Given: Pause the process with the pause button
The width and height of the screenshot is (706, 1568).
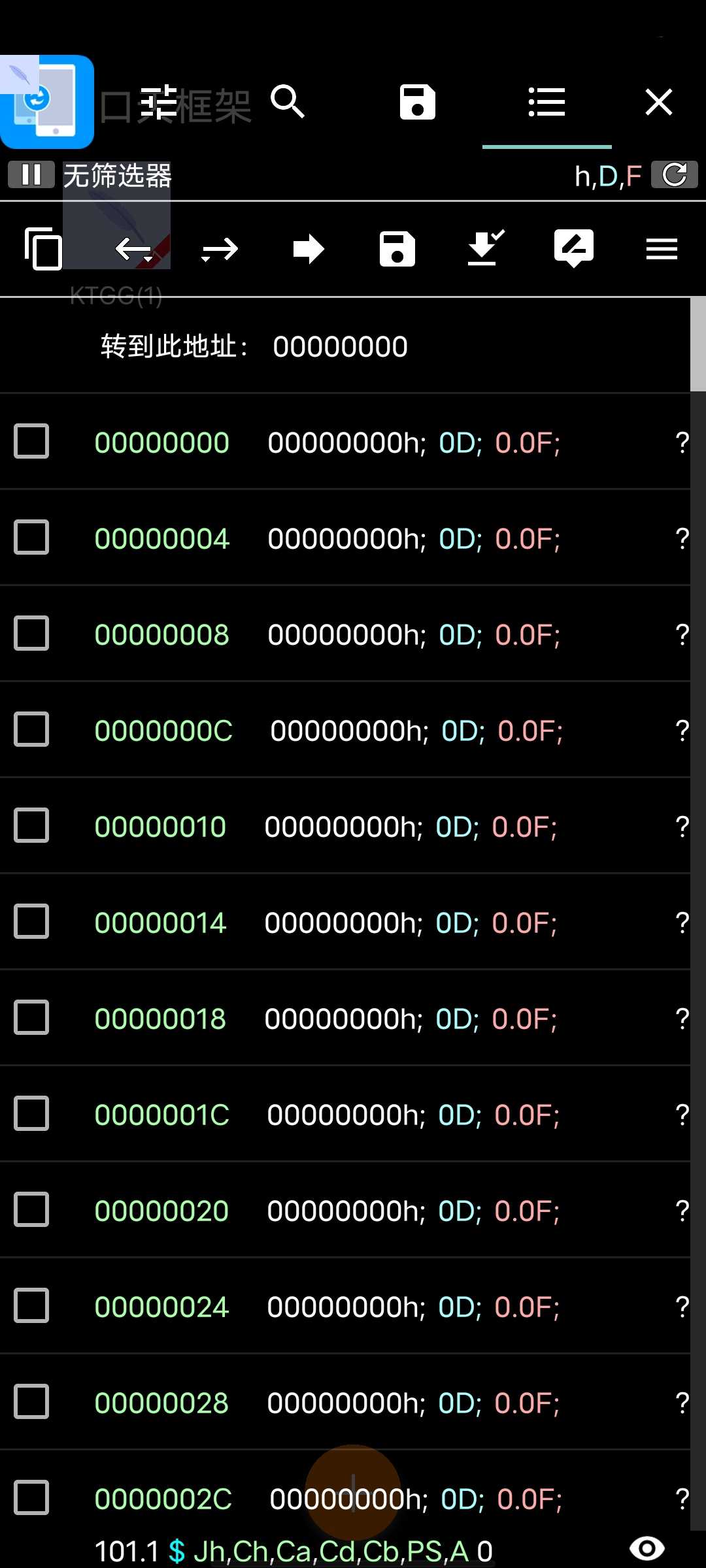Looking at the screenshot, I should (x=31, y=175).
